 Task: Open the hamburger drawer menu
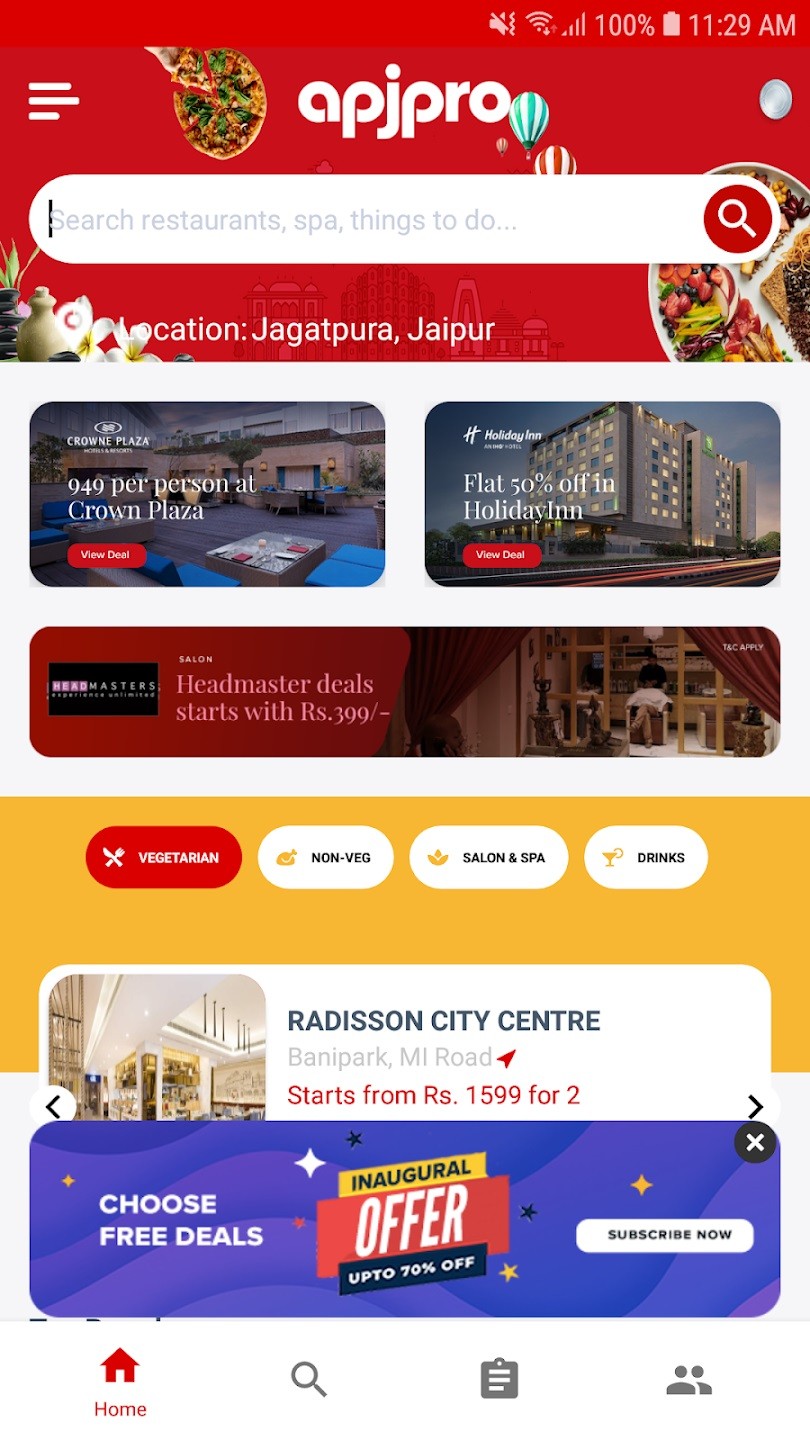coord(53,100)
